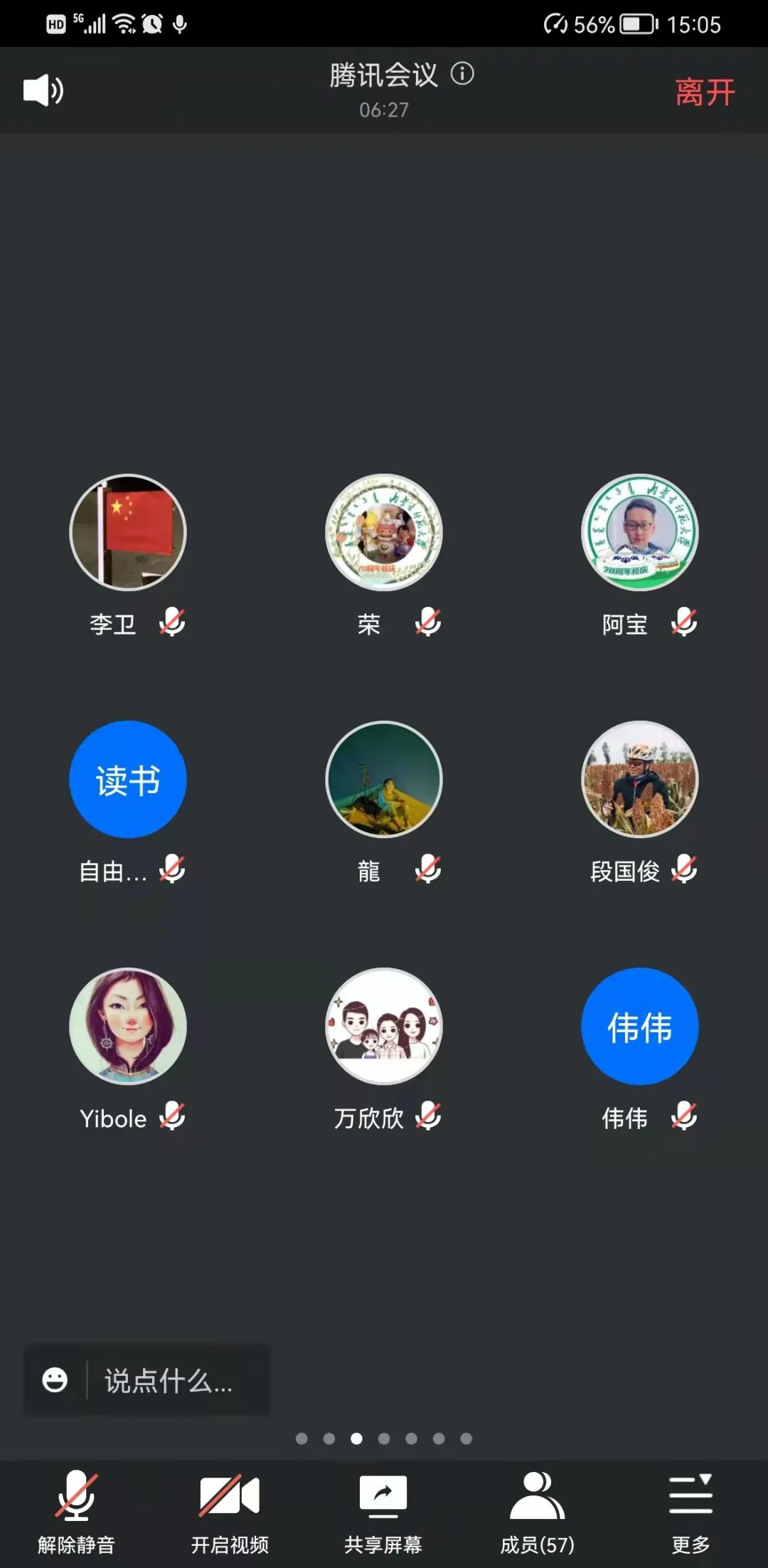Image resolution: width=768 pixels, height=1568 pixels.
Task: Tap 离开 to leave the meeting
Action: coord(704,92)
